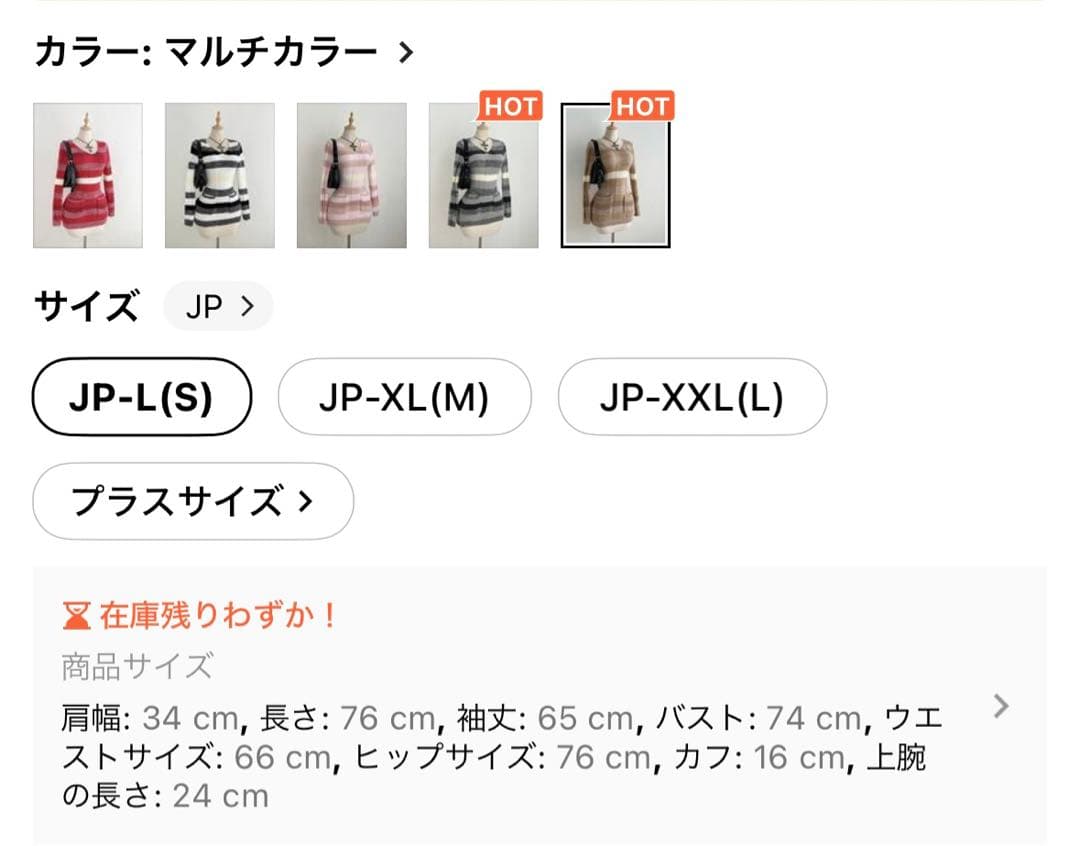
Task: Choose size JP-XL(M)
Action: (404, 397)
